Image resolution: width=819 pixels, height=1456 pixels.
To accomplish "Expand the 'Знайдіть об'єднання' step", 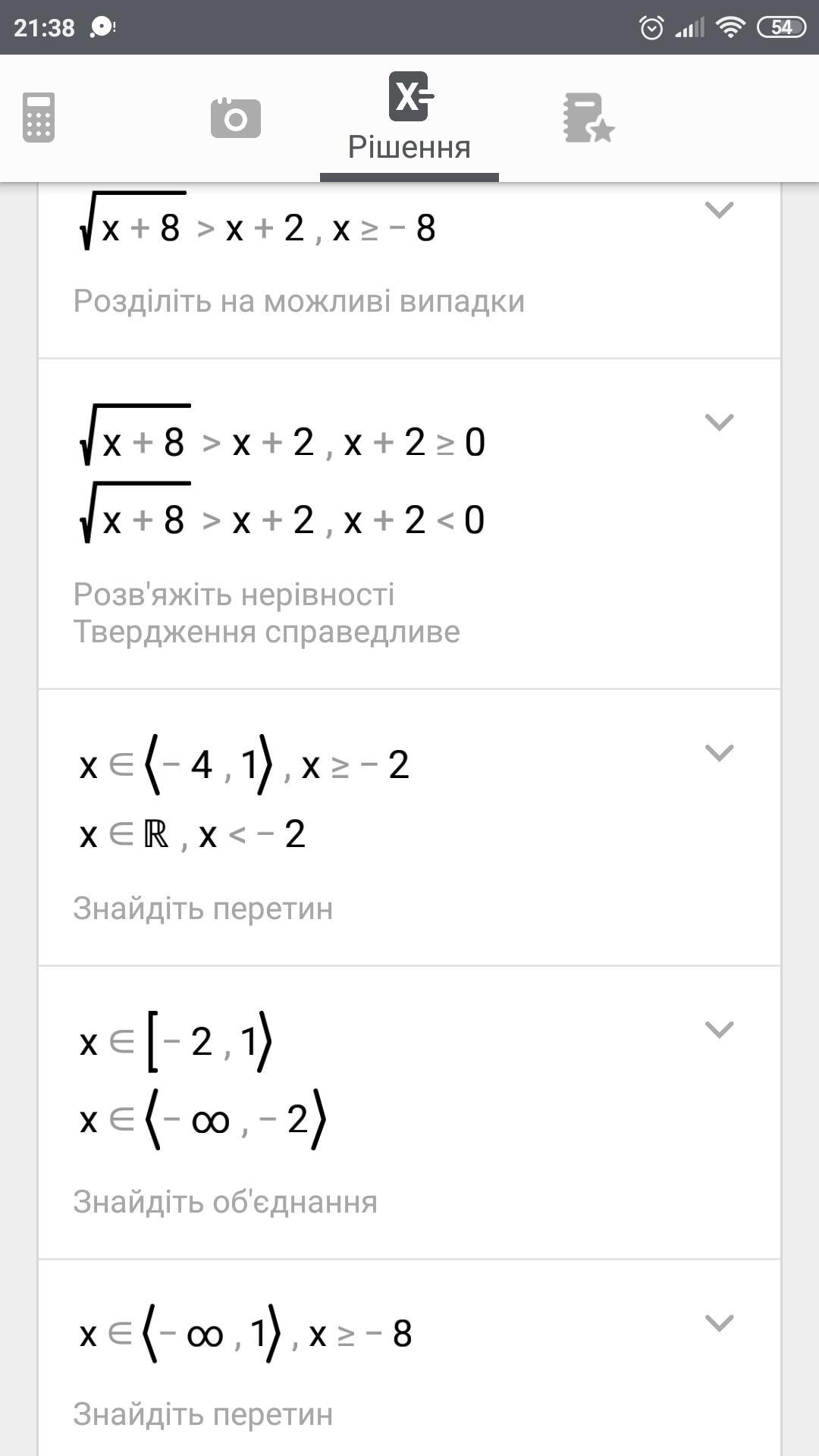I will (719, 1030).
